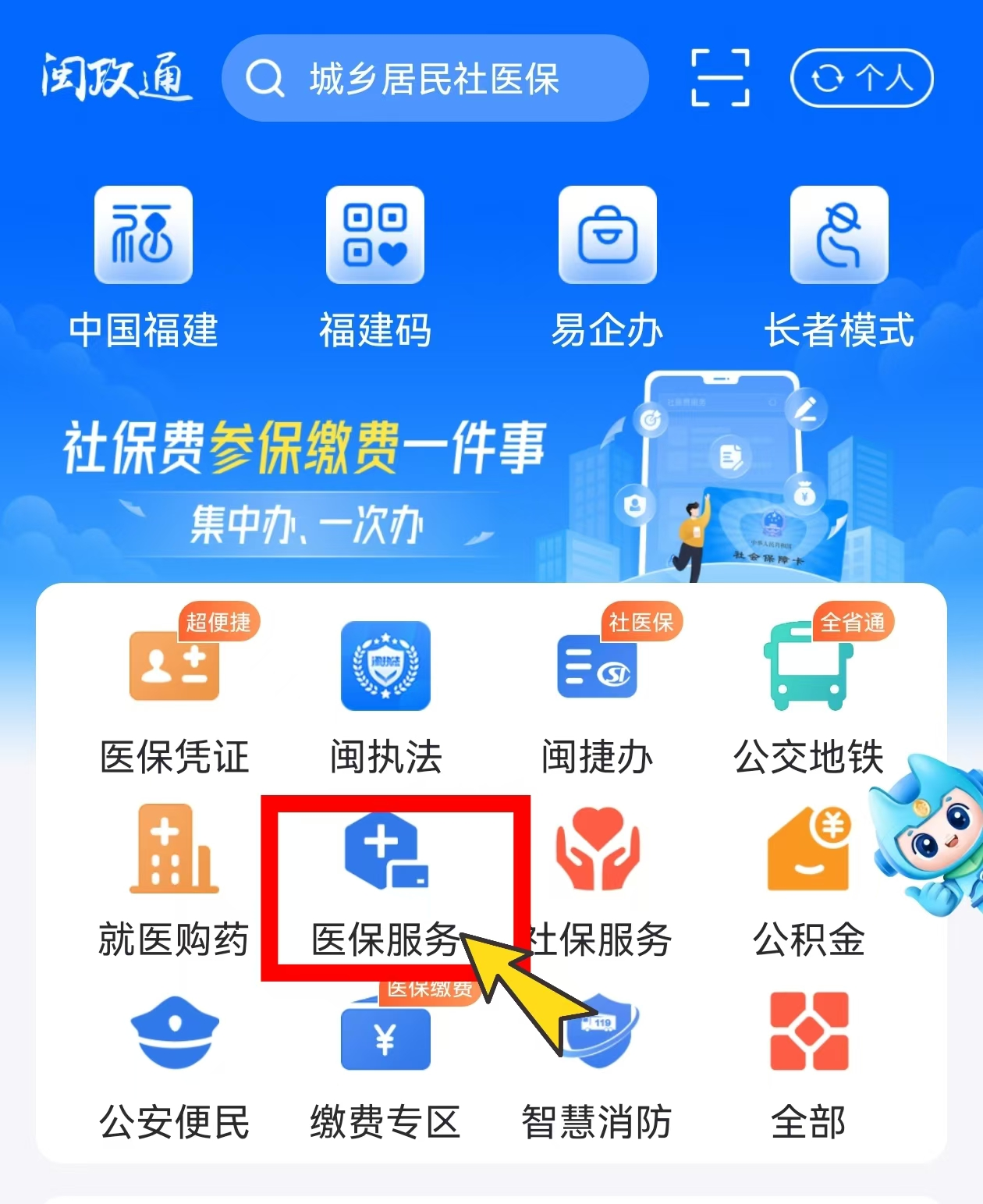Open 医保凭证 service
The width and height of the screenshot is (983, 1204).
[175, 694]
